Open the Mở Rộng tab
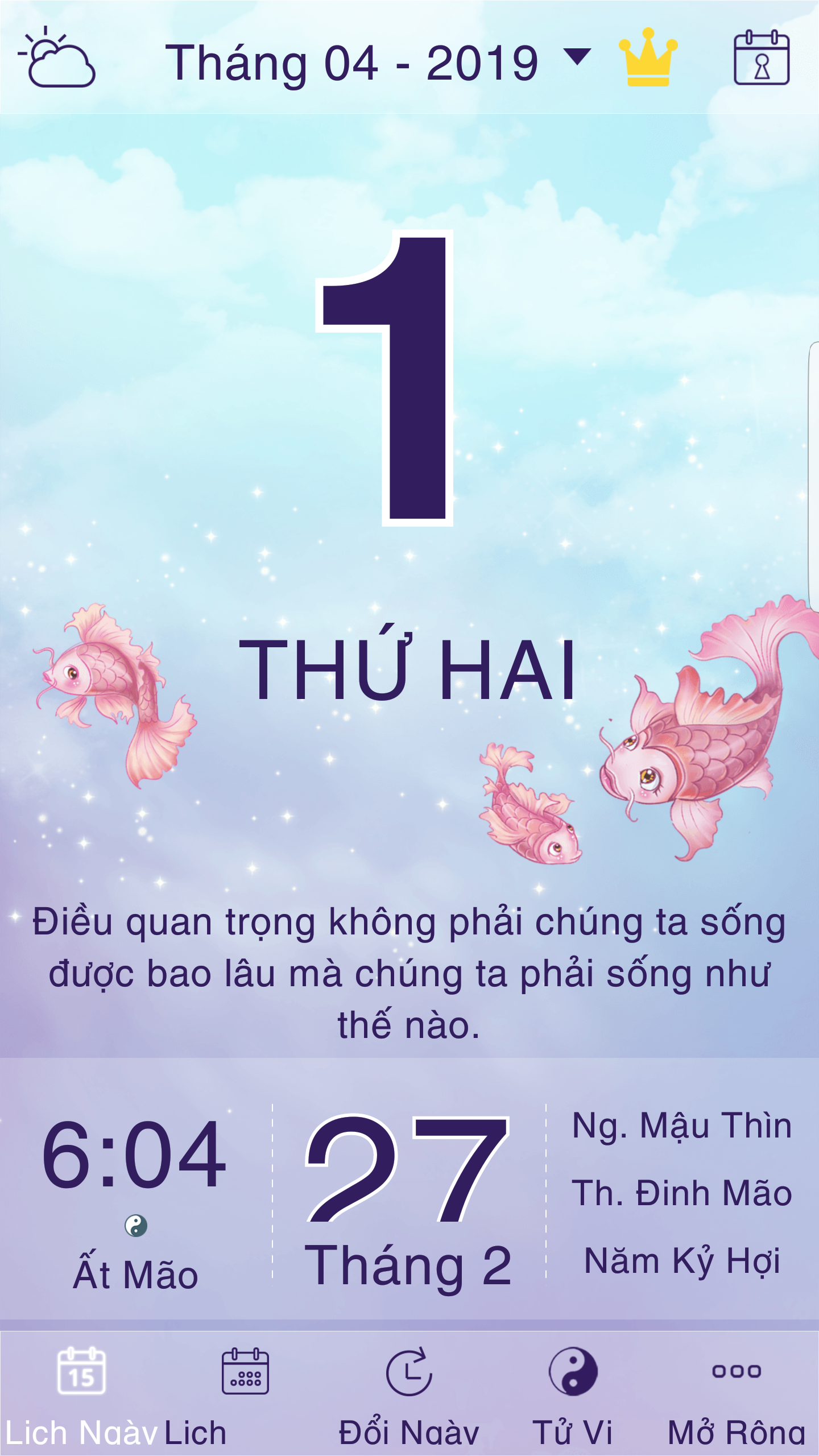Viewport: 819px width, 1456px height. pyautogui.click(x=737, y=1393)
